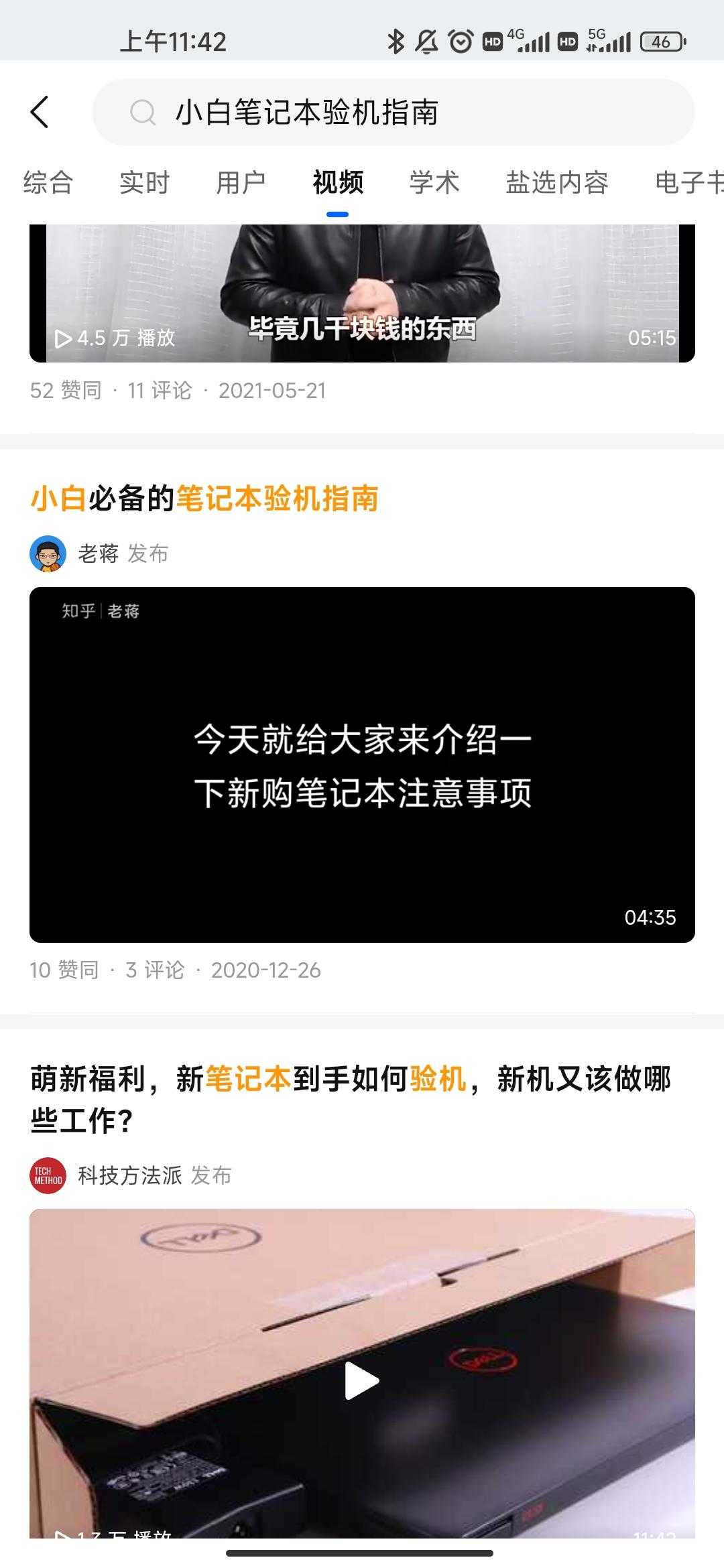Open the result titled 小白必备的笔记本验机指南

pos(204,499)
